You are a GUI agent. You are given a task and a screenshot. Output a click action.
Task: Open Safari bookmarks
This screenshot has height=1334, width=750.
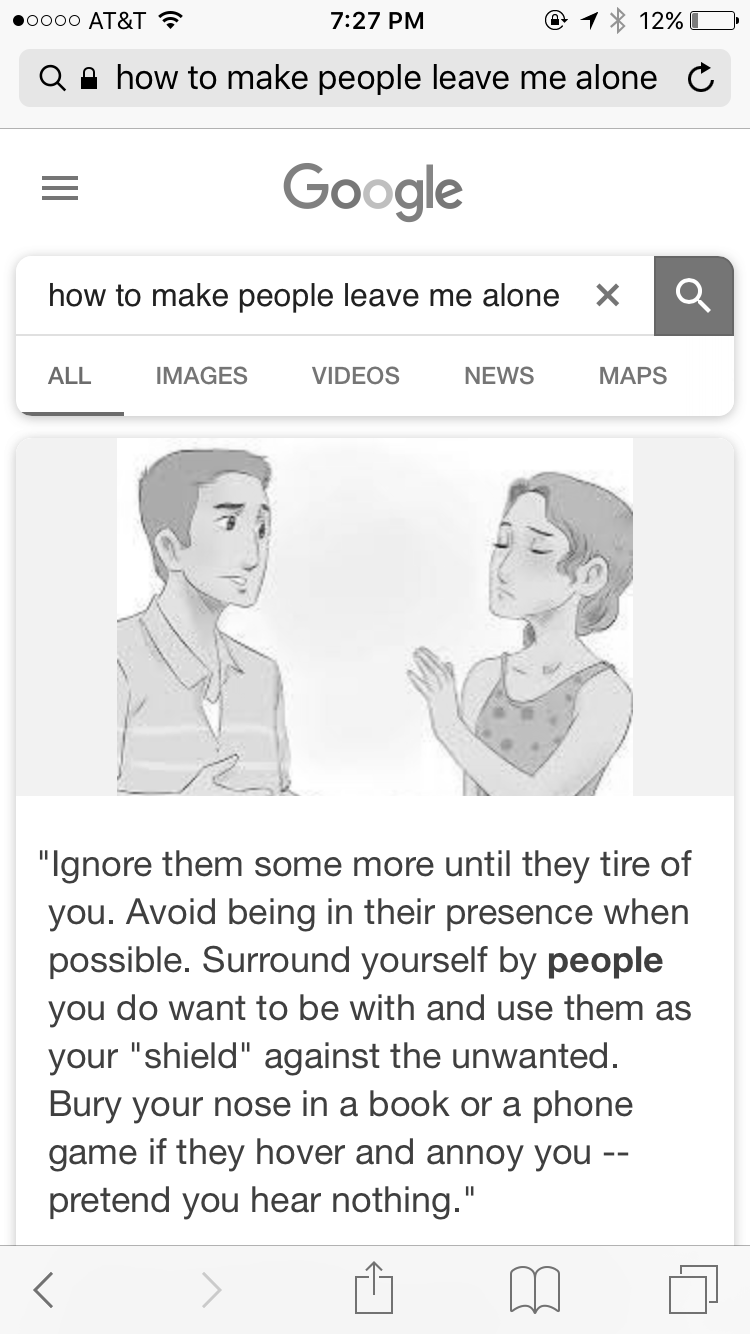(535, 1290)
